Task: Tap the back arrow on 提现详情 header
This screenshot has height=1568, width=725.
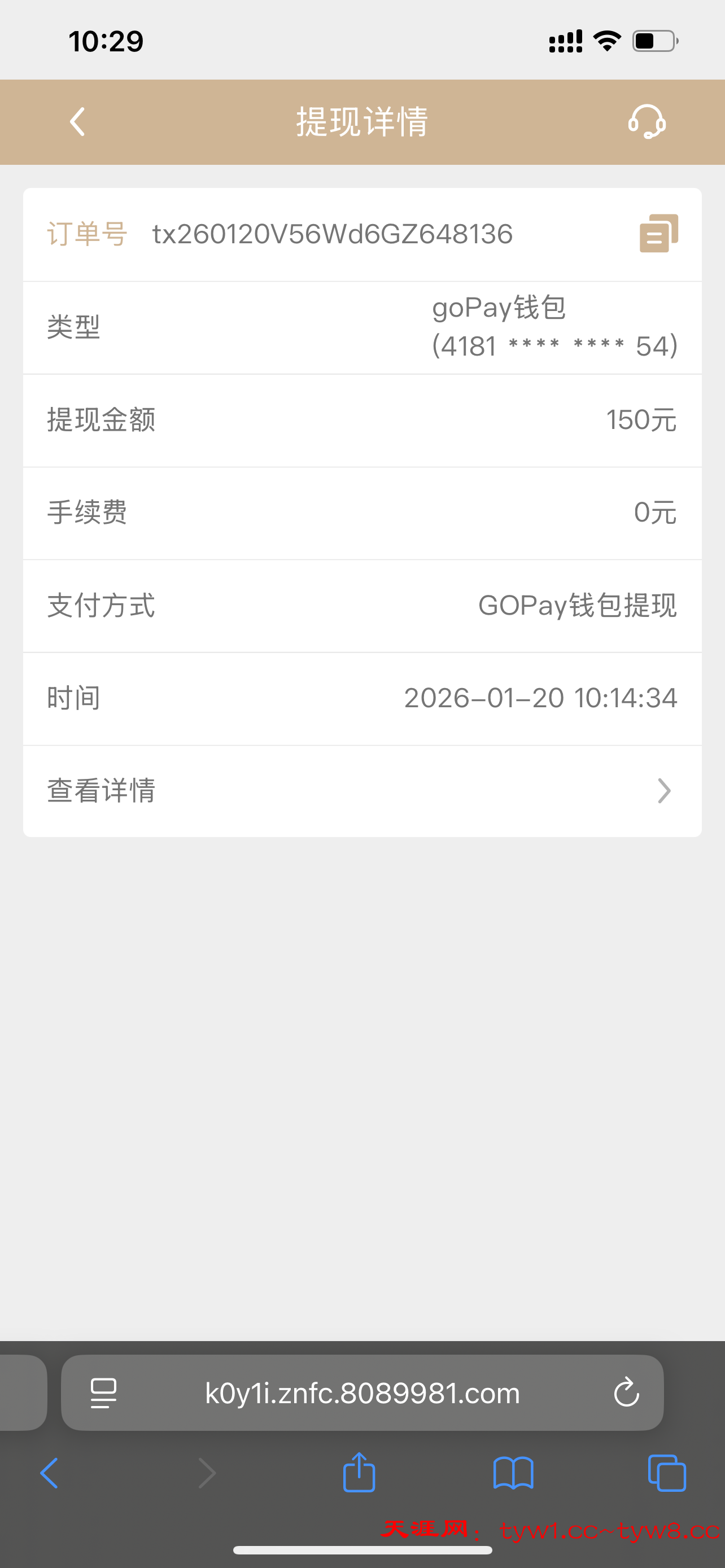Action: pos(77,122)
